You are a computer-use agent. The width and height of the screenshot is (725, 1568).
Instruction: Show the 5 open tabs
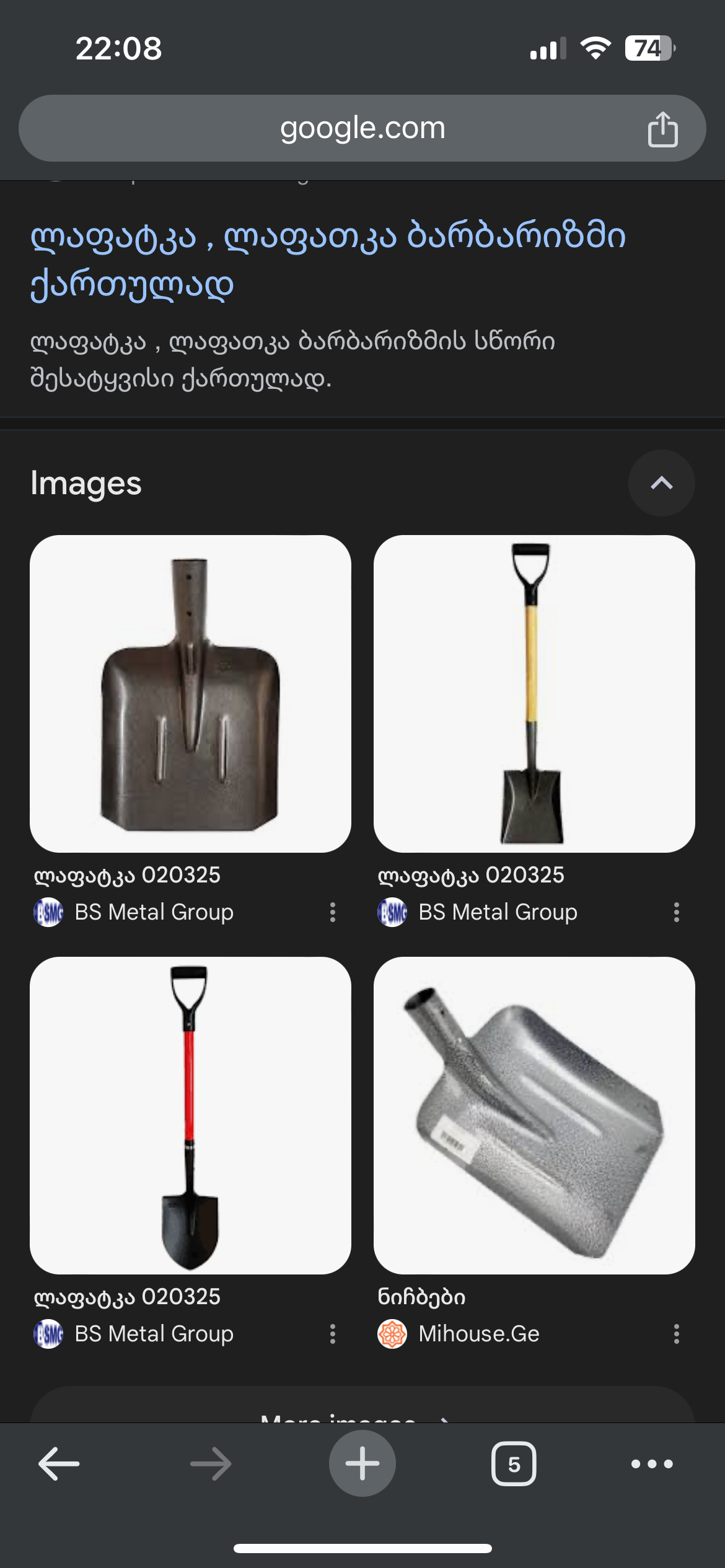click(514, 1464)
